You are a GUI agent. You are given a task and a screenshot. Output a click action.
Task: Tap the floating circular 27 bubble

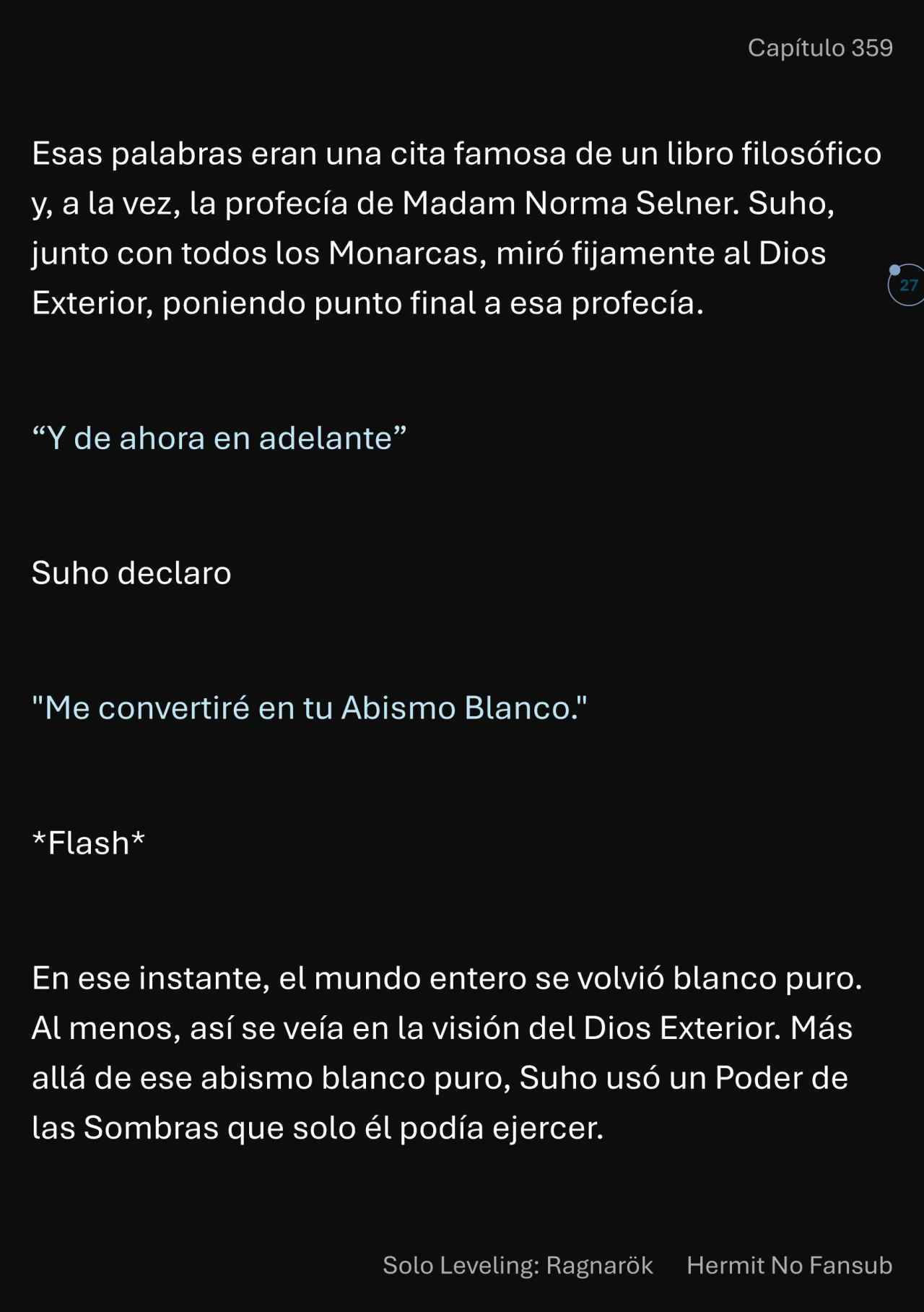coord(907,285)
